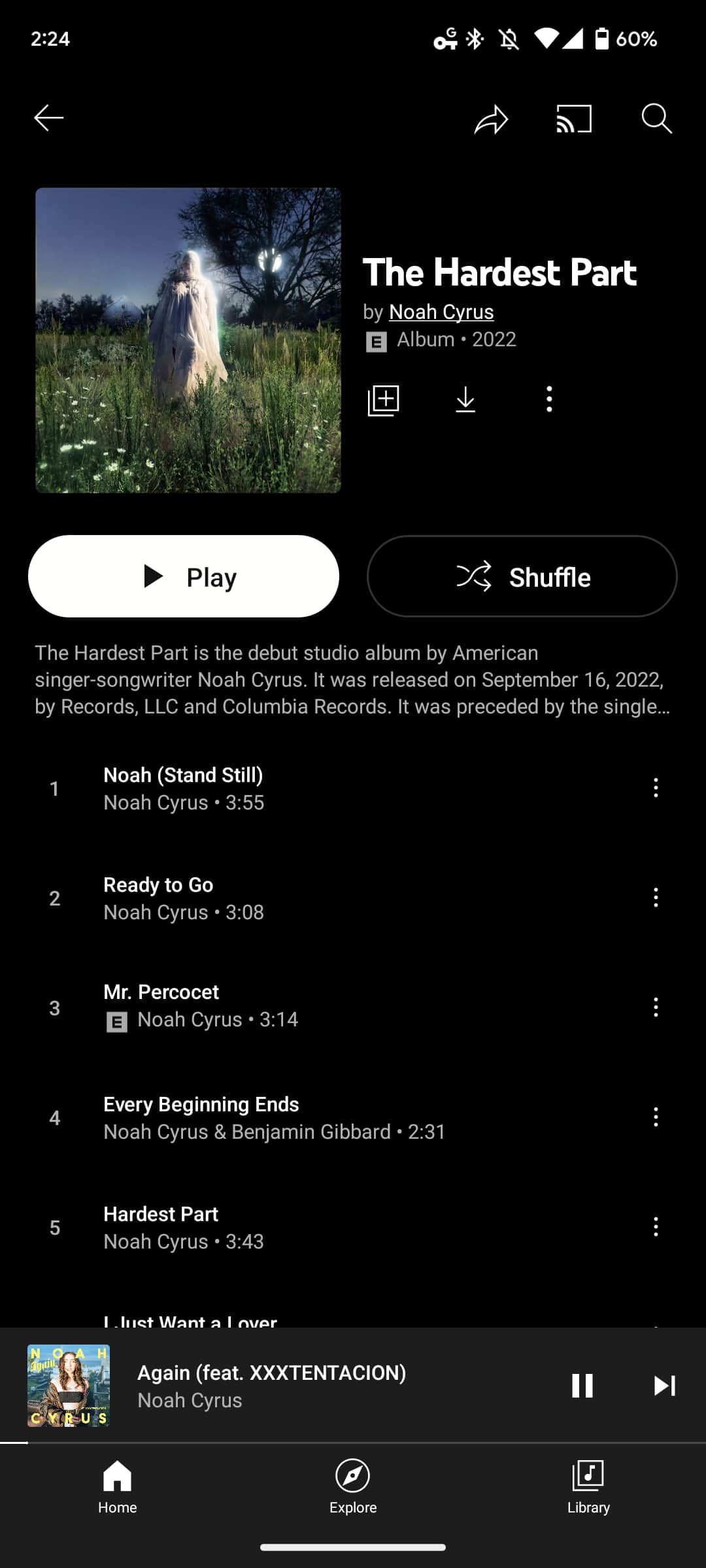Open the cast to device icon

574,119
